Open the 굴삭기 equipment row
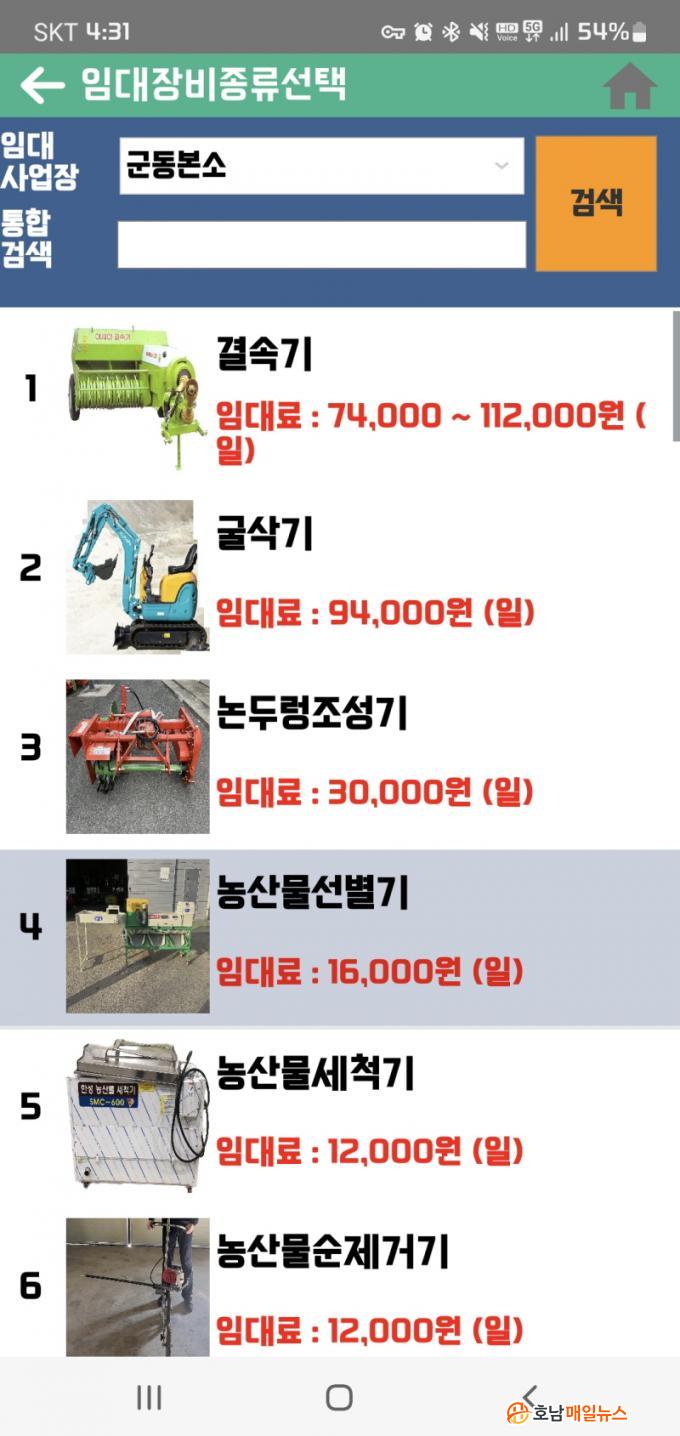This screenshot has width=680, height=1436. click(340, 575)
